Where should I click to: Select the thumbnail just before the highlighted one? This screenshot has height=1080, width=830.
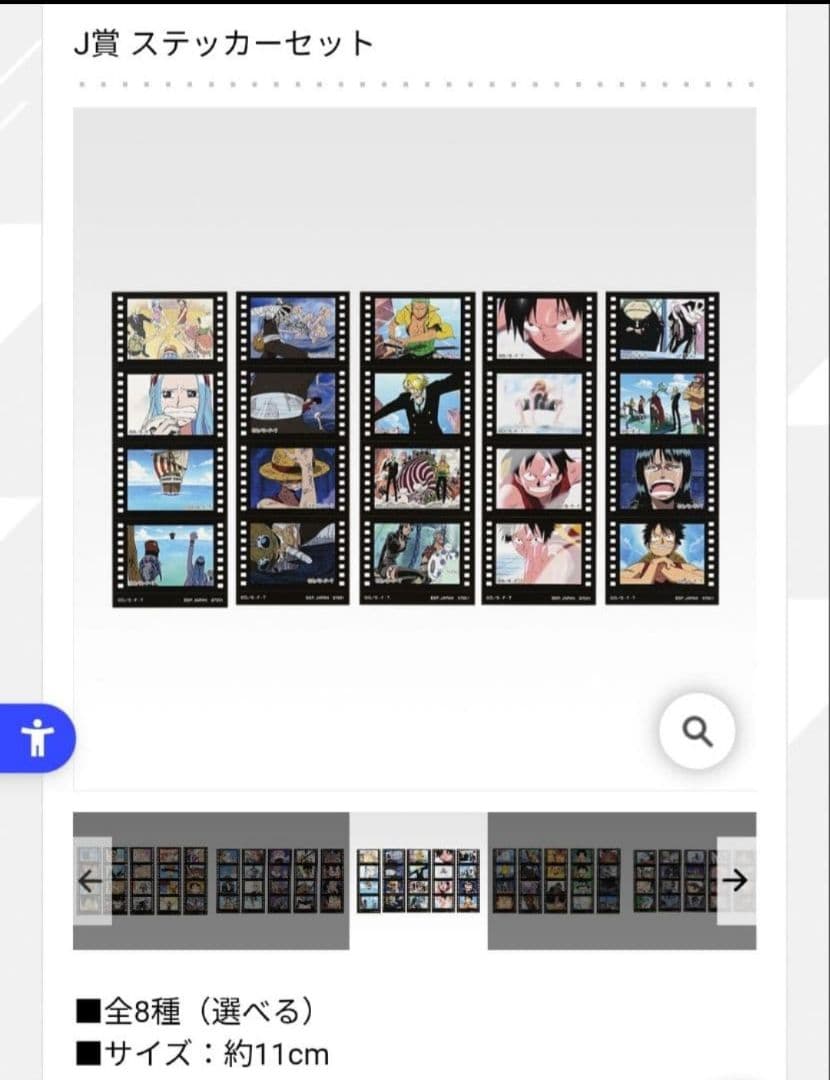pyautogui.click(x=279, y=880)
